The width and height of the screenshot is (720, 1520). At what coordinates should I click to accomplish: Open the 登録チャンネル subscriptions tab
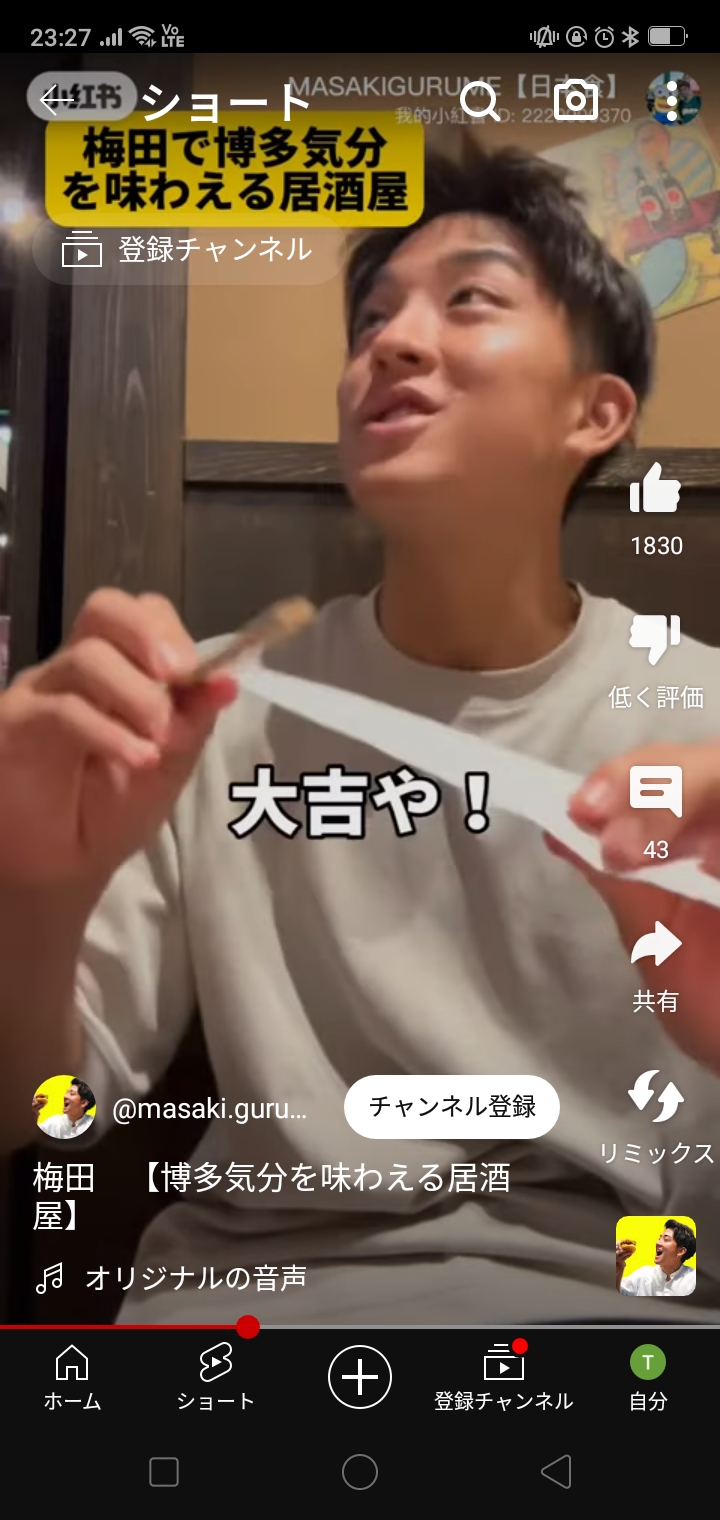[503, 1377]
